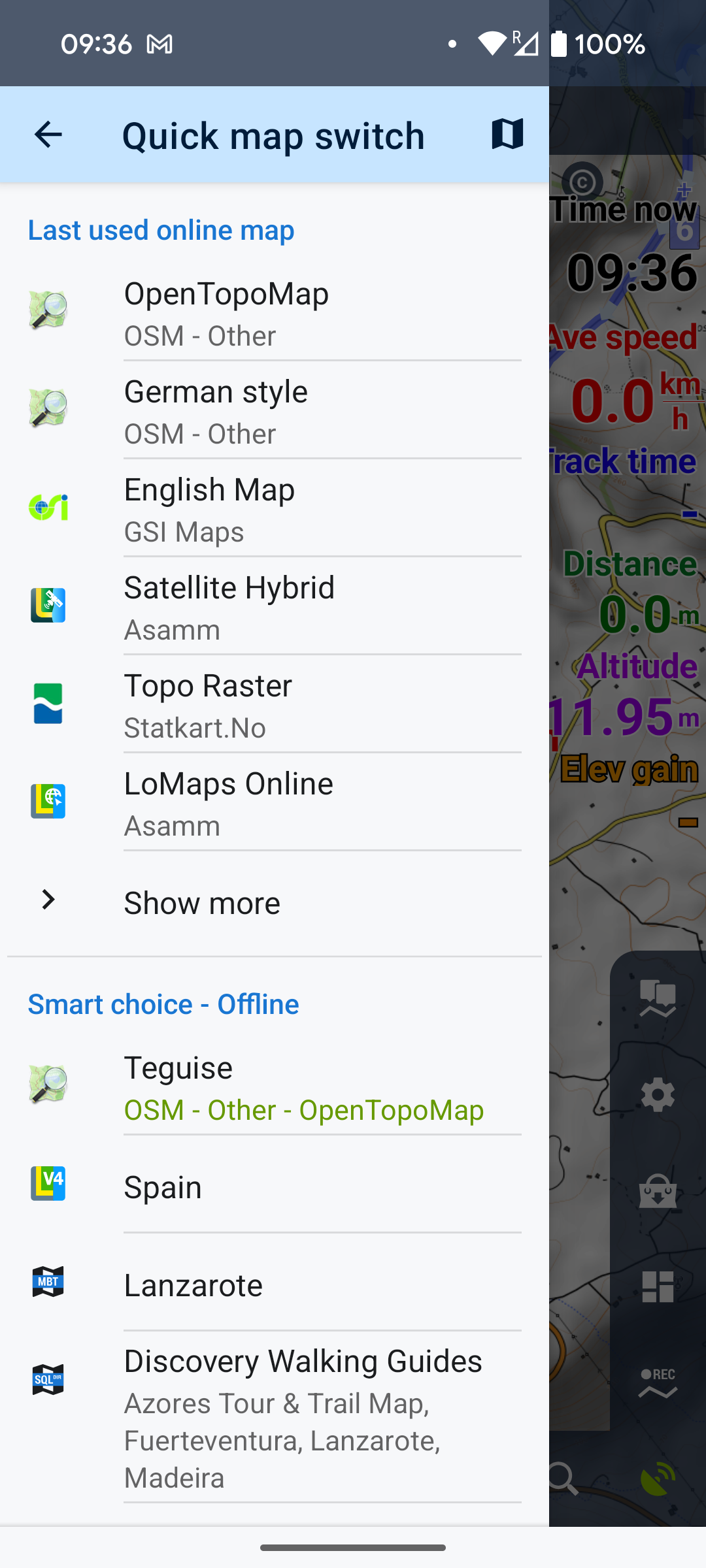The image size is (706, 1568).
Task: Choose English Map from GSI Maps
Action: click(275, 510)
